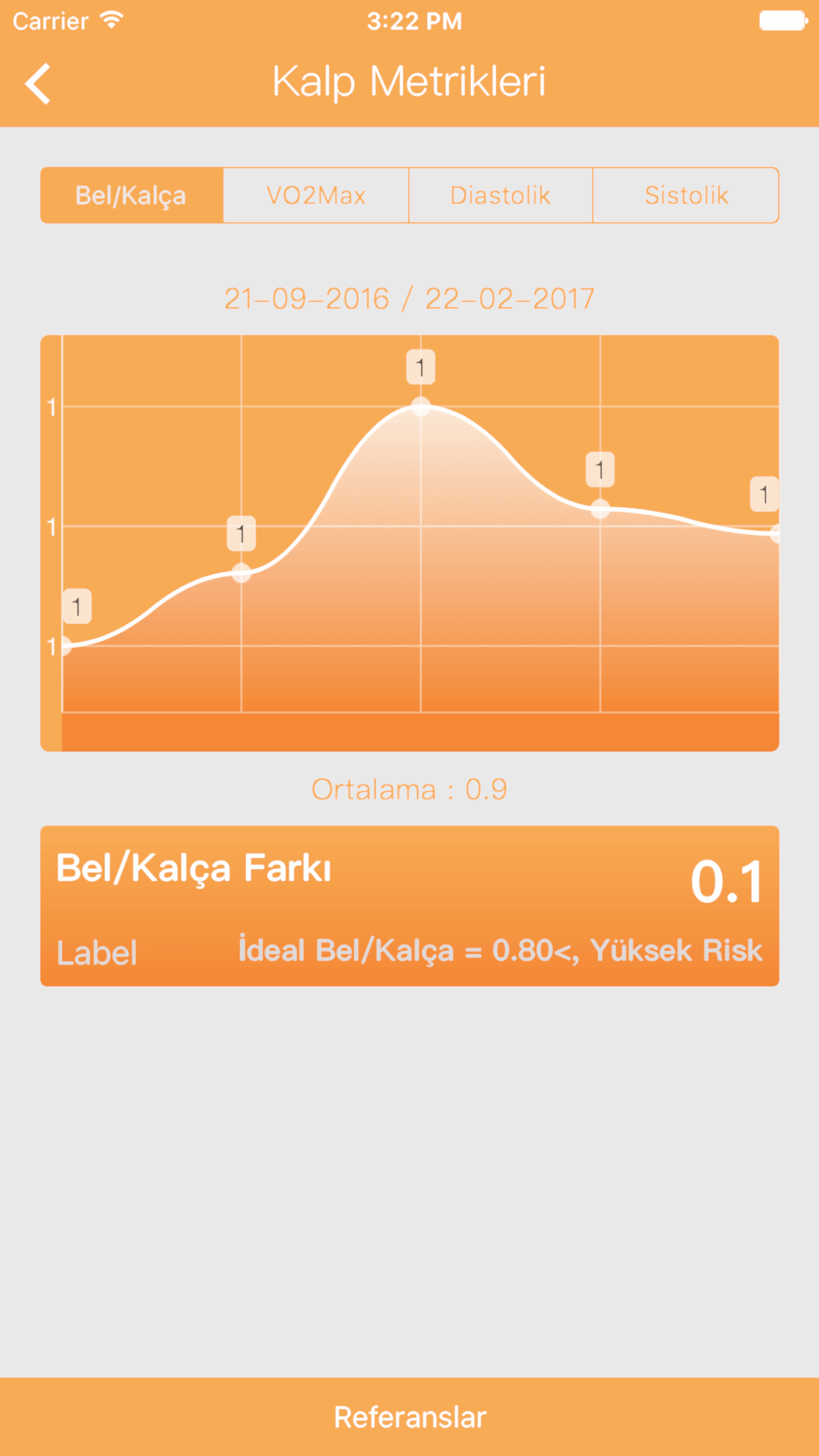Go back from Kalp Metrikleri

[38, 84]
